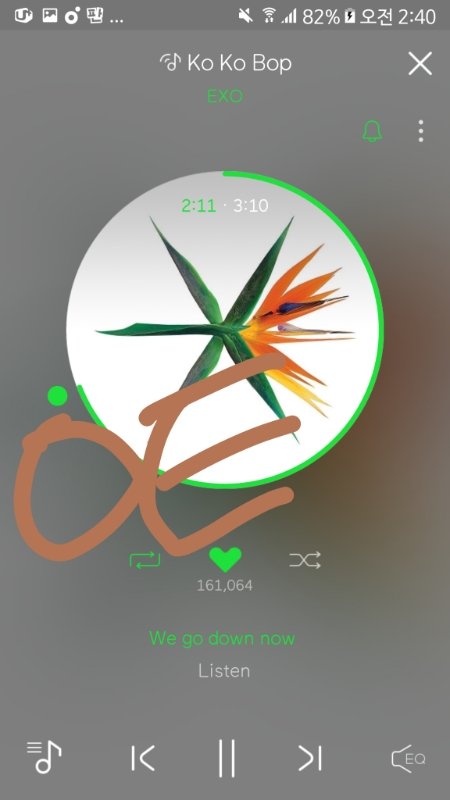450x800 pixels.
Task: Skip to the next track
Action: click(x=310, y=758)
